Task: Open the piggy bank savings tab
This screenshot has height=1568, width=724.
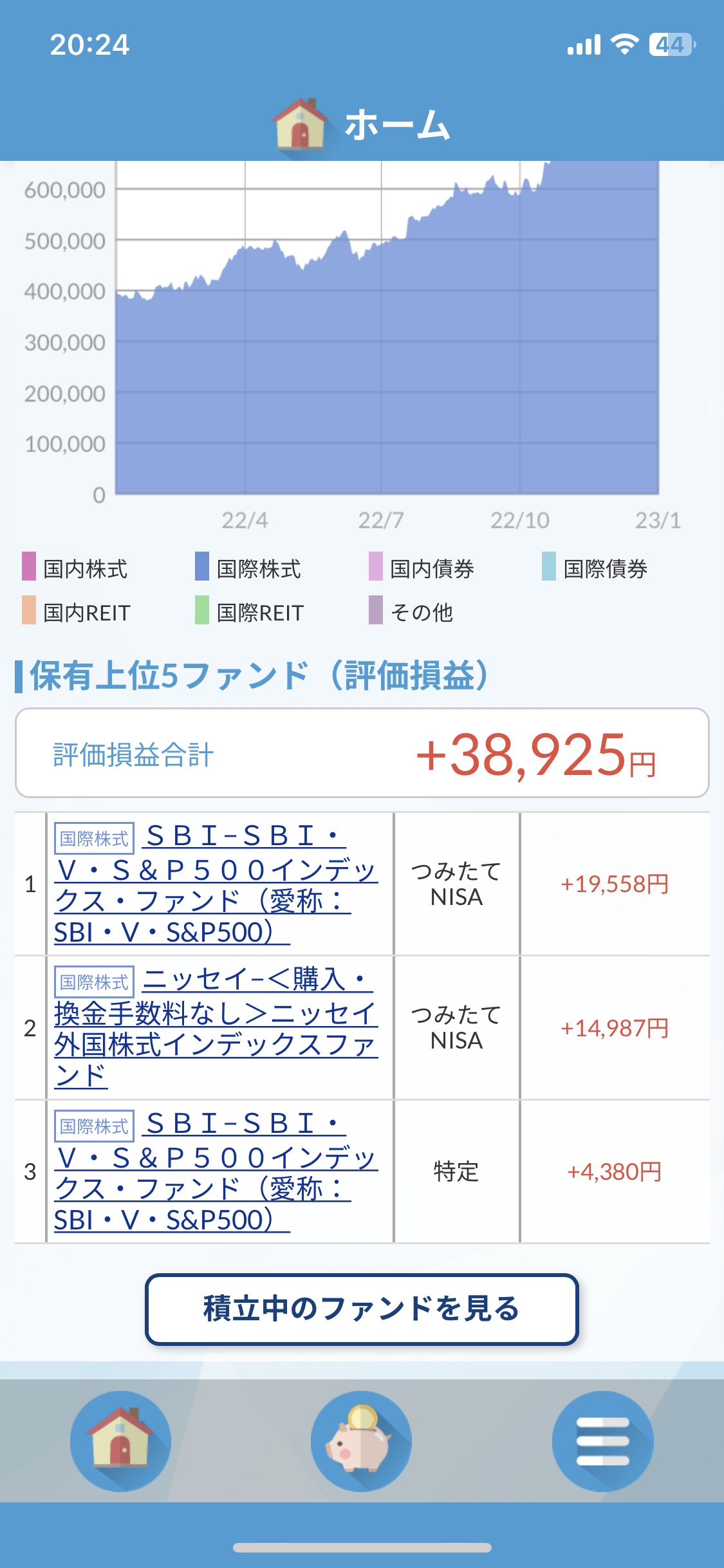Action: [361, 1441]
